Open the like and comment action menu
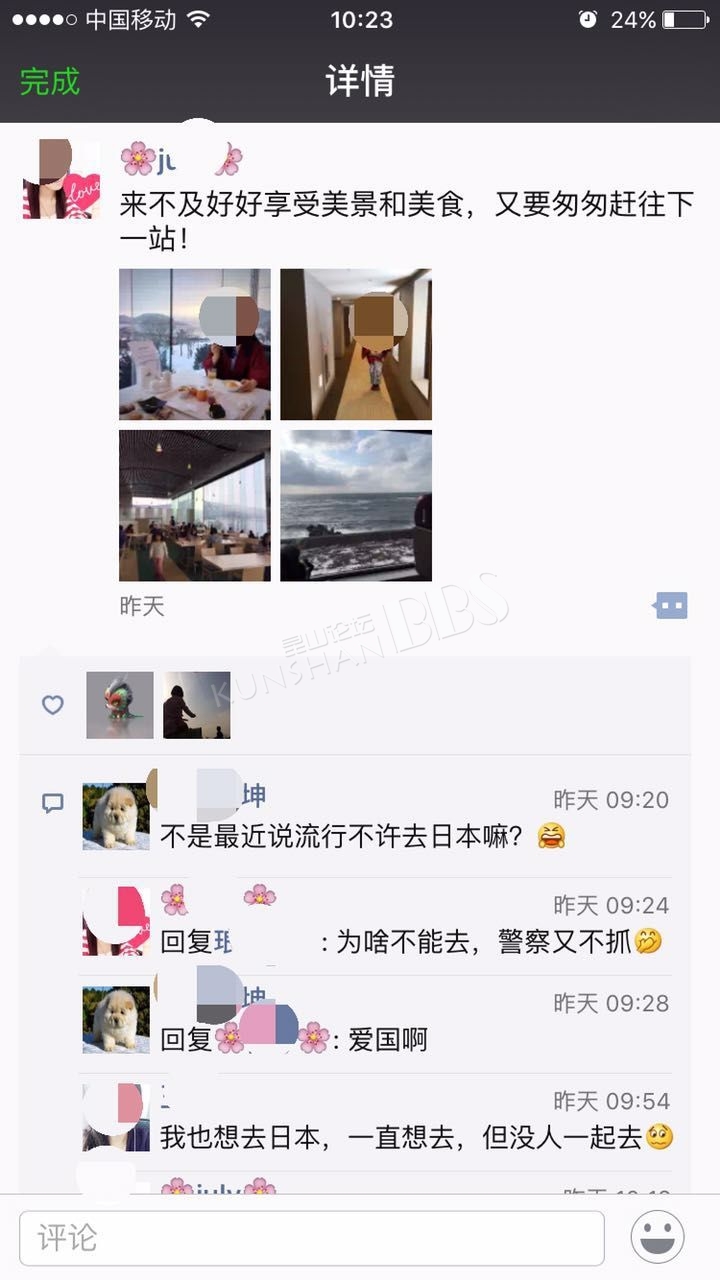 [x=671, y=605]
